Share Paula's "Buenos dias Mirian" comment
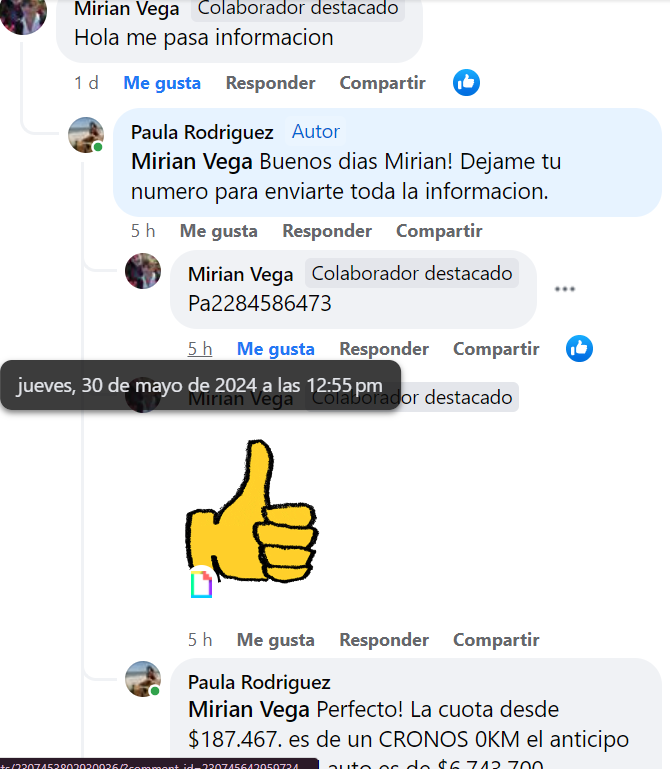 click(439, 231)
